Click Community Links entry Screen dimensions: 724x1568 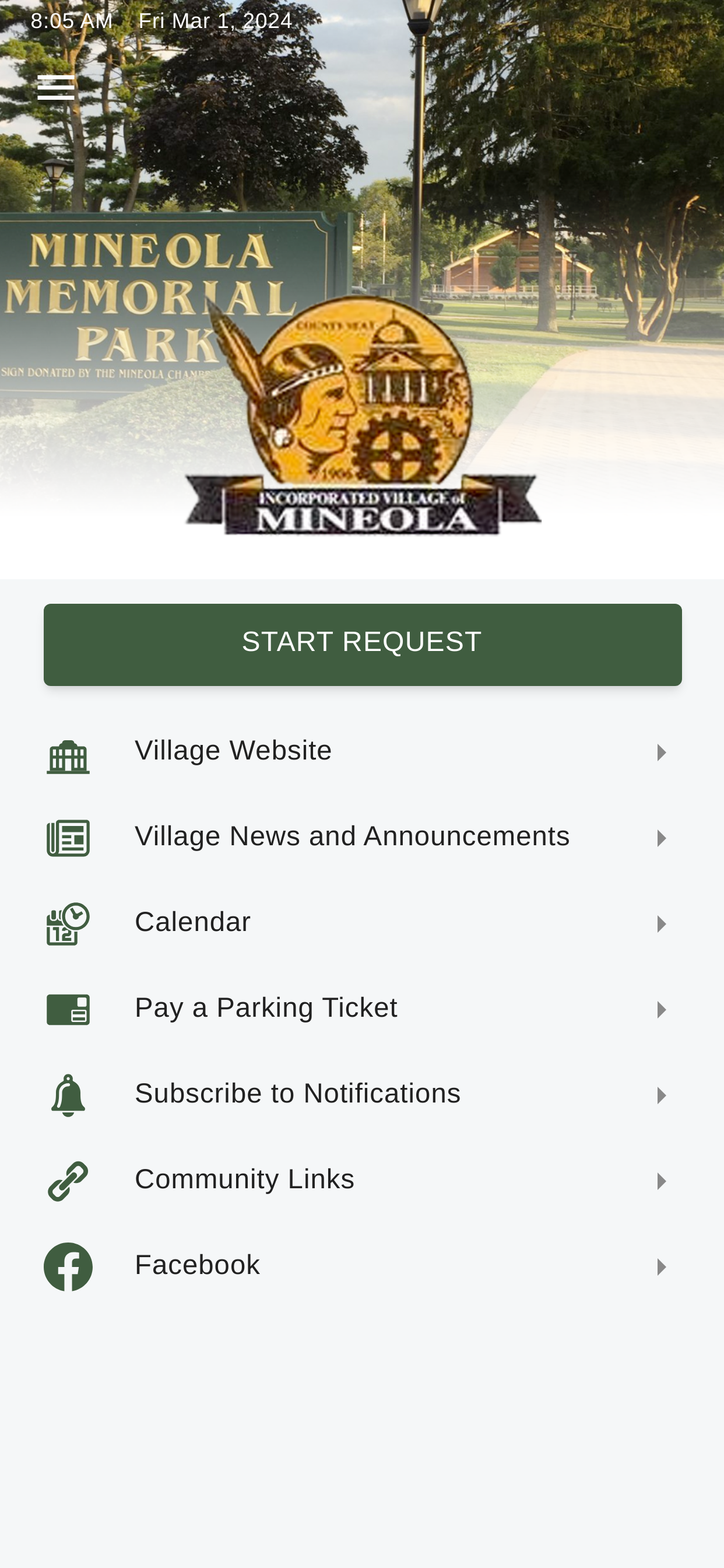coord(245,1179)
